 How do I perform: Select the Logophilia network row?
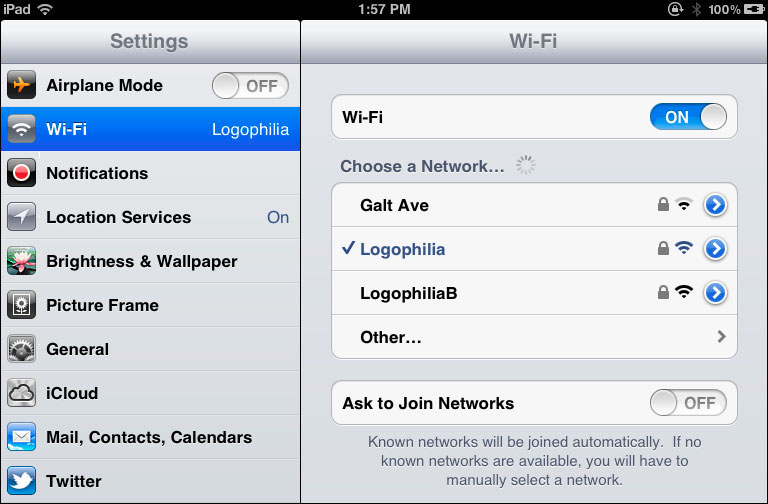480,249
